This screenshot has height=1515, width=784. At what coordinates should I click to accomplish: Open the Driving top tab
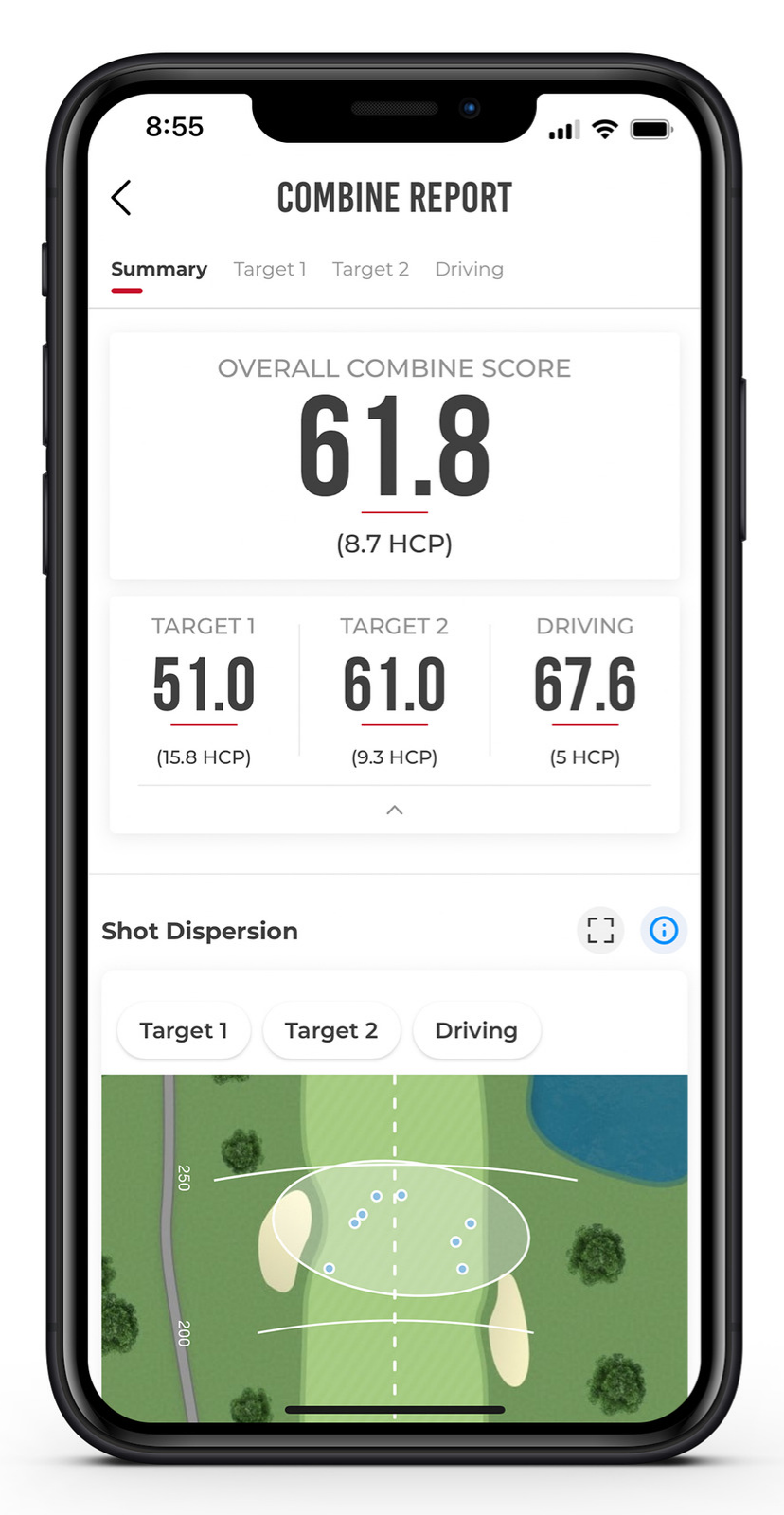(469, 269)
